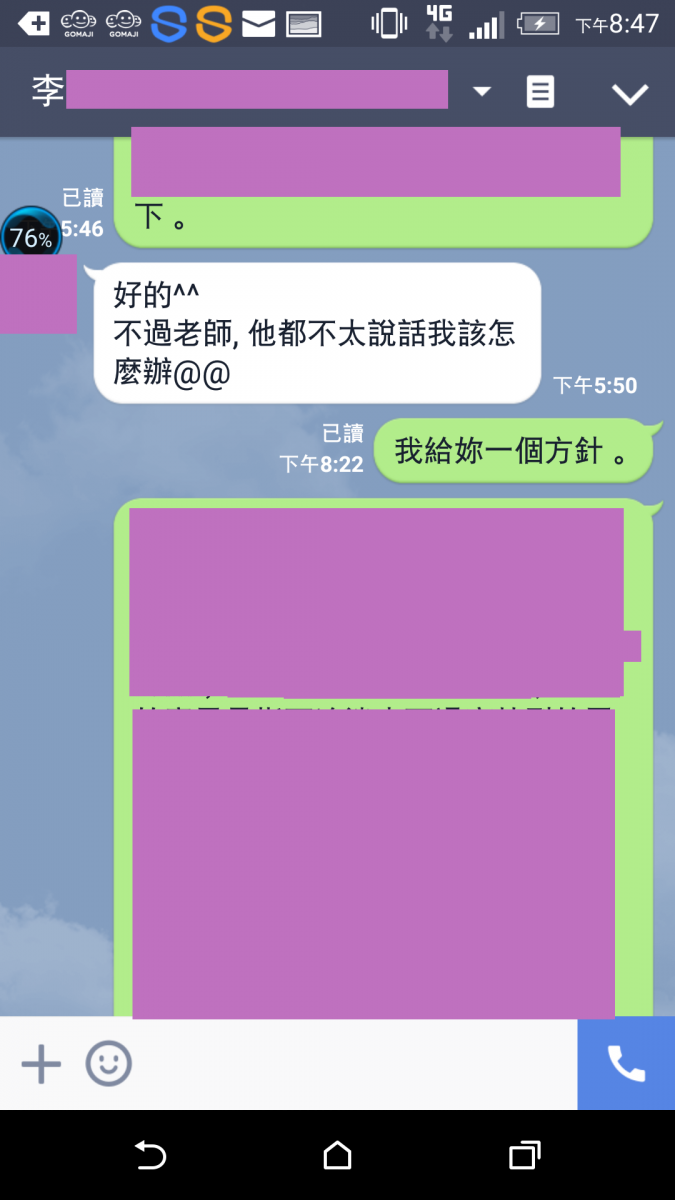The height and width of the screenshot is (1200, 675).
Task: Open the sender's profile picture
Action: pos(37,294)
